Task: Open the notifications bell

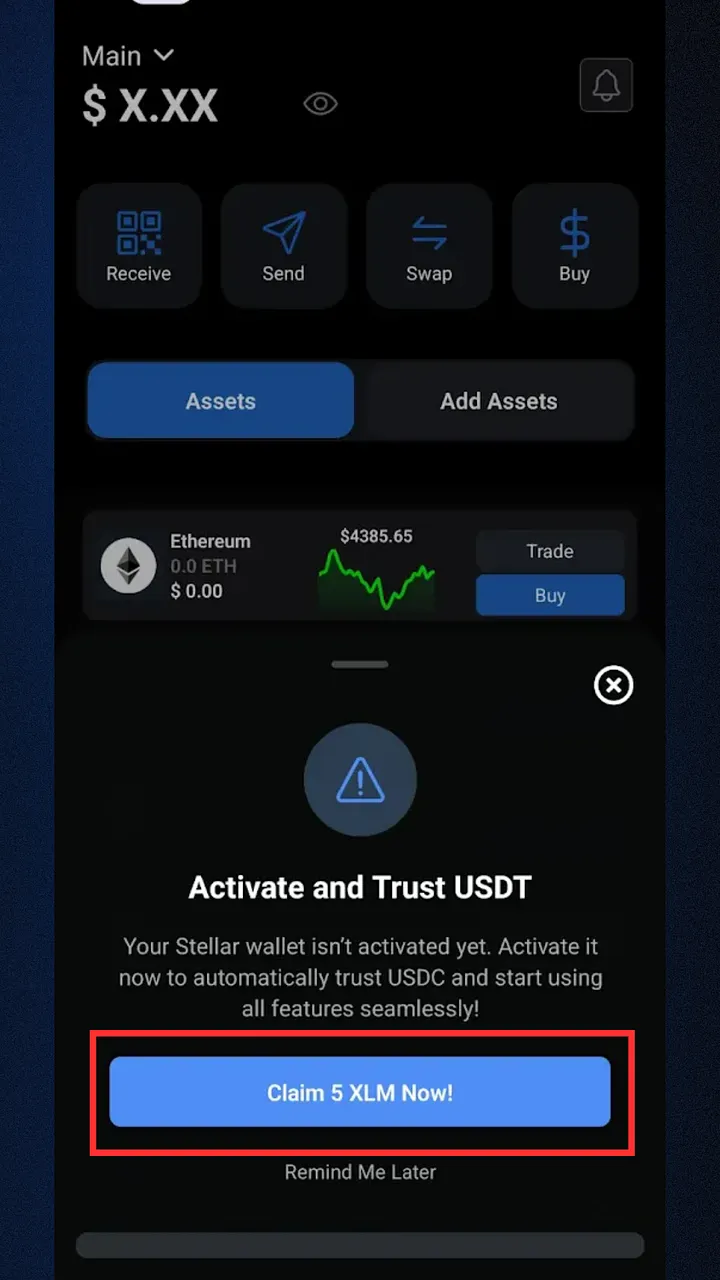Action: [x=606, y=85]
